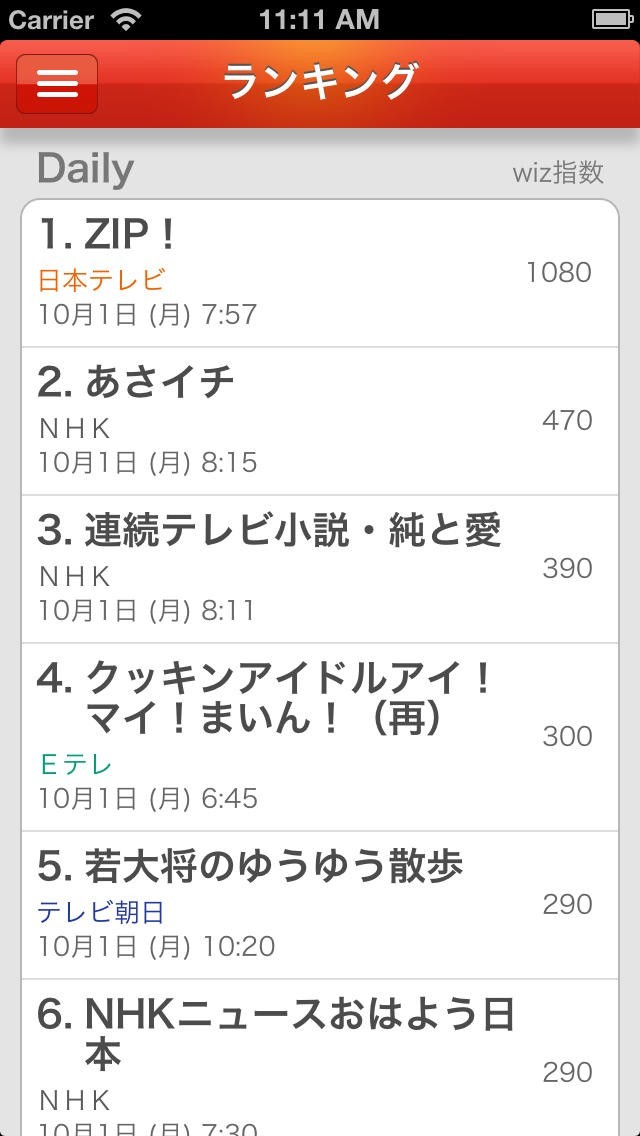640x1136 pixels.
Task: View details for 連続テレビ小説・純と愛
Action: pos(320,569)
